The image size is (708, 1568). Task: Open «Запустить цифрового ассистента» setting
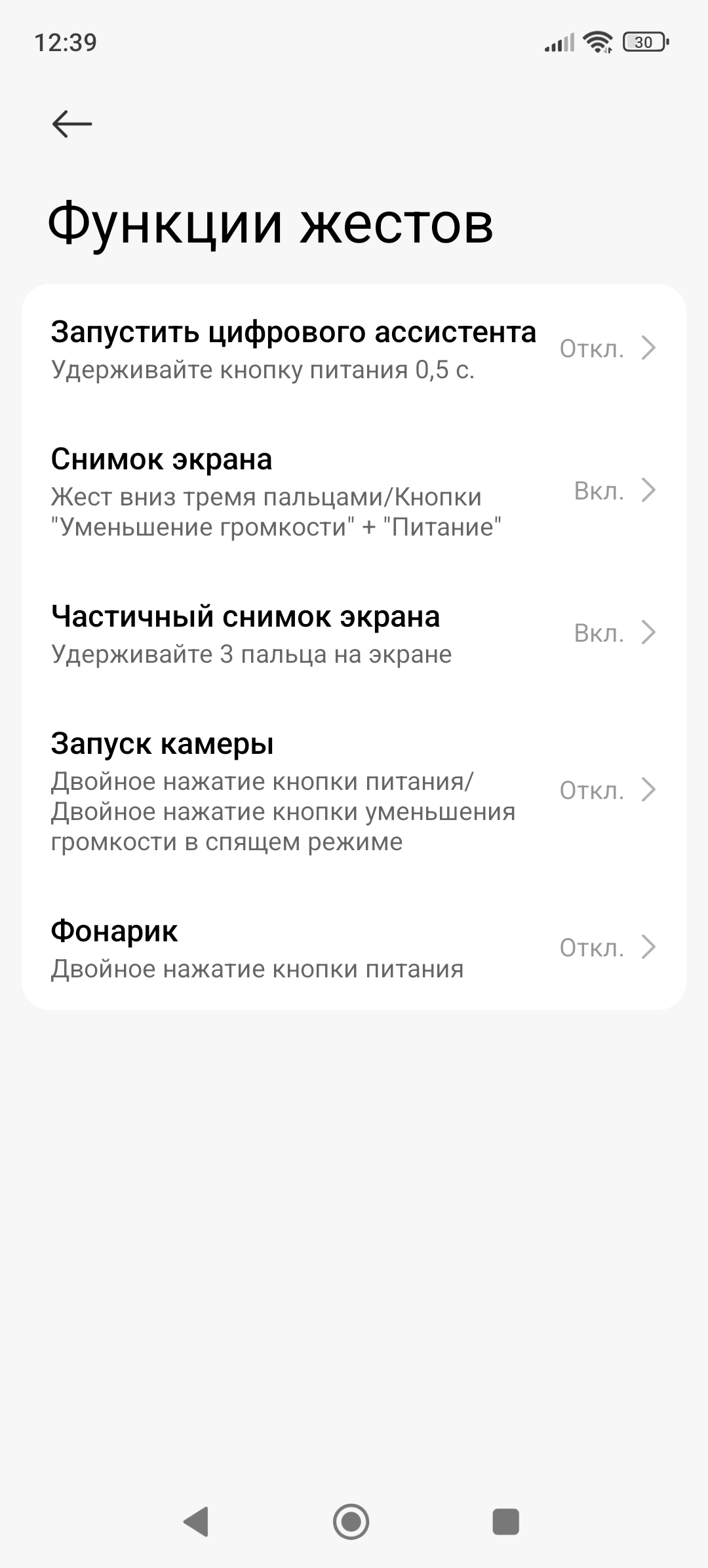point(354,349)
